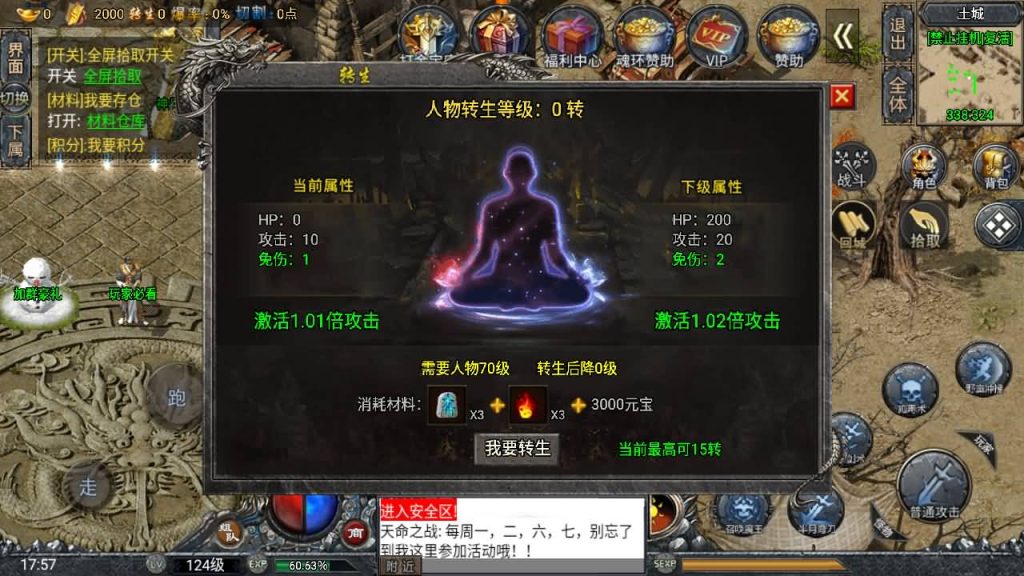The image size is (1024, 576).
Task: Tap the 全体 button
Action: pos(897,93)
